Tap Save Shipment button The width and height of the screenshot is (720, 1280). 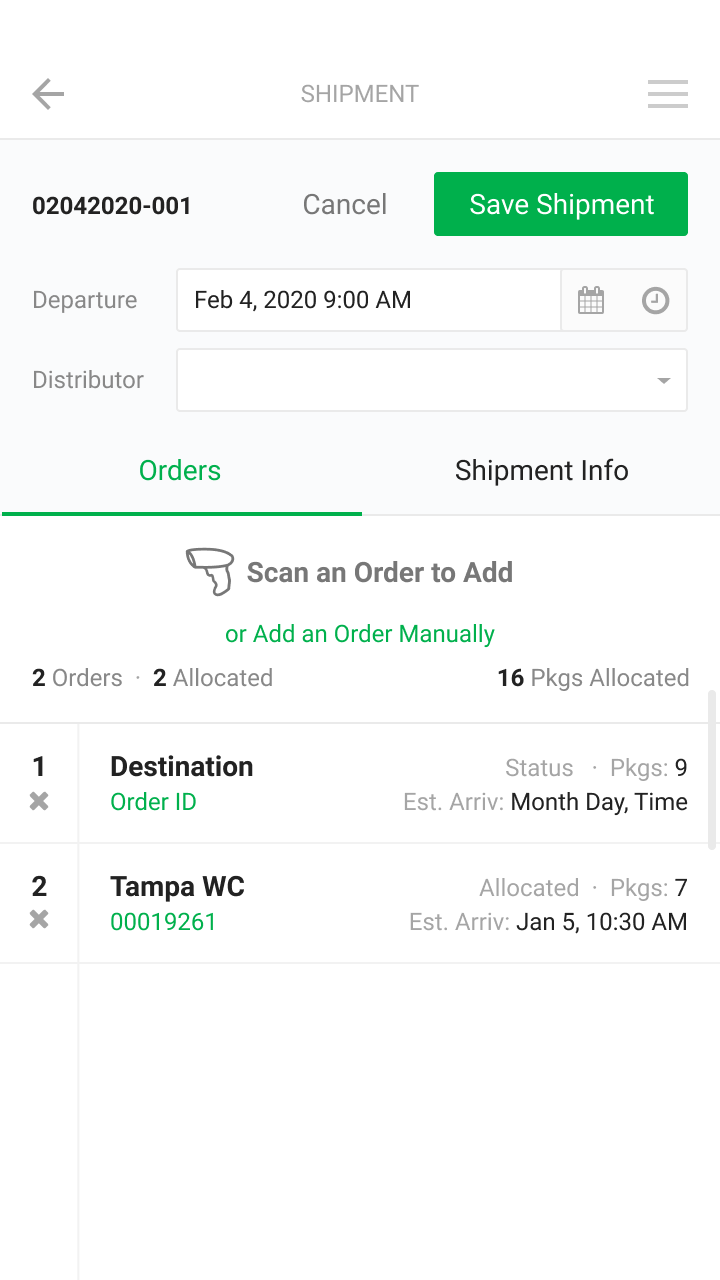(561, 204)
